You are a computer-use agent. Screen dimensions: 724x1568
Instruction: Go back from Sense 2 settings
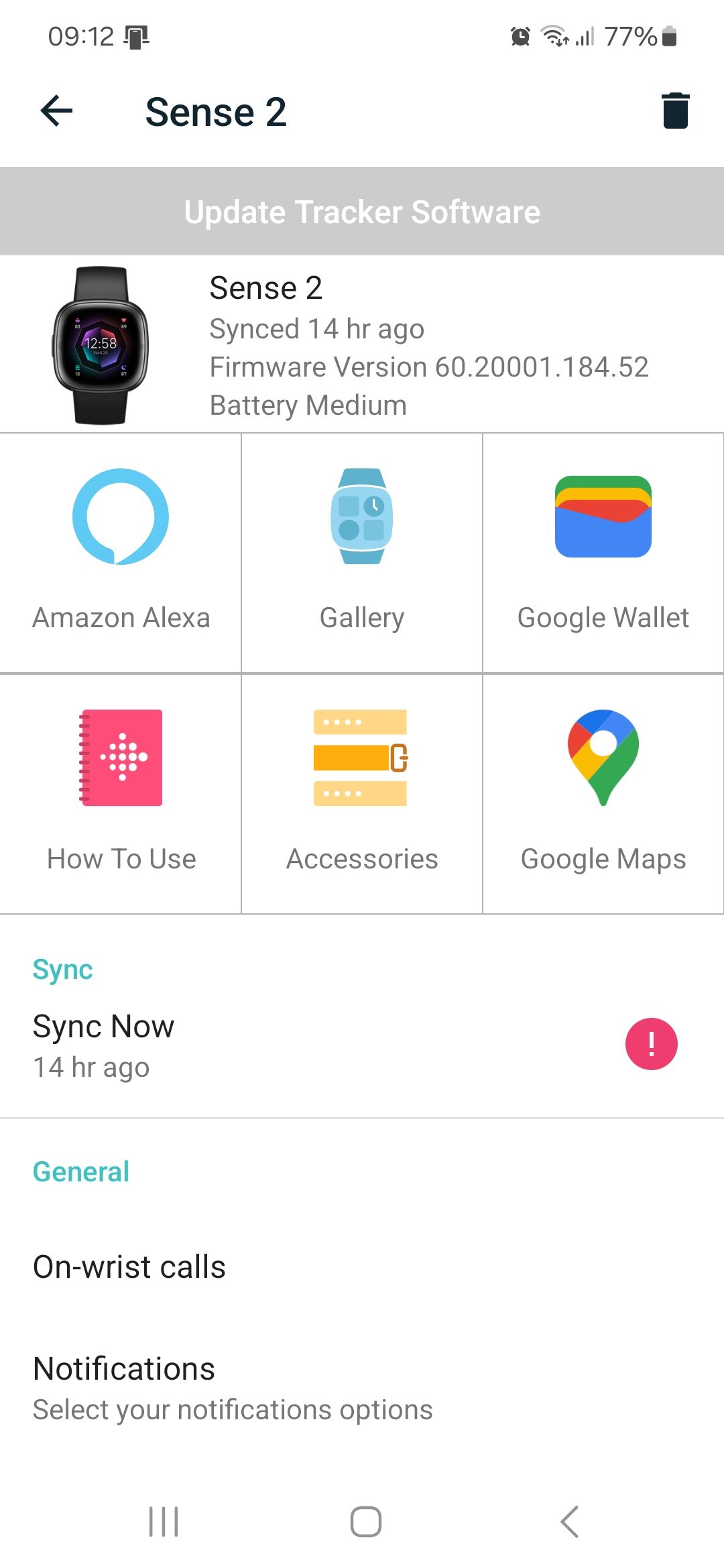57,111
